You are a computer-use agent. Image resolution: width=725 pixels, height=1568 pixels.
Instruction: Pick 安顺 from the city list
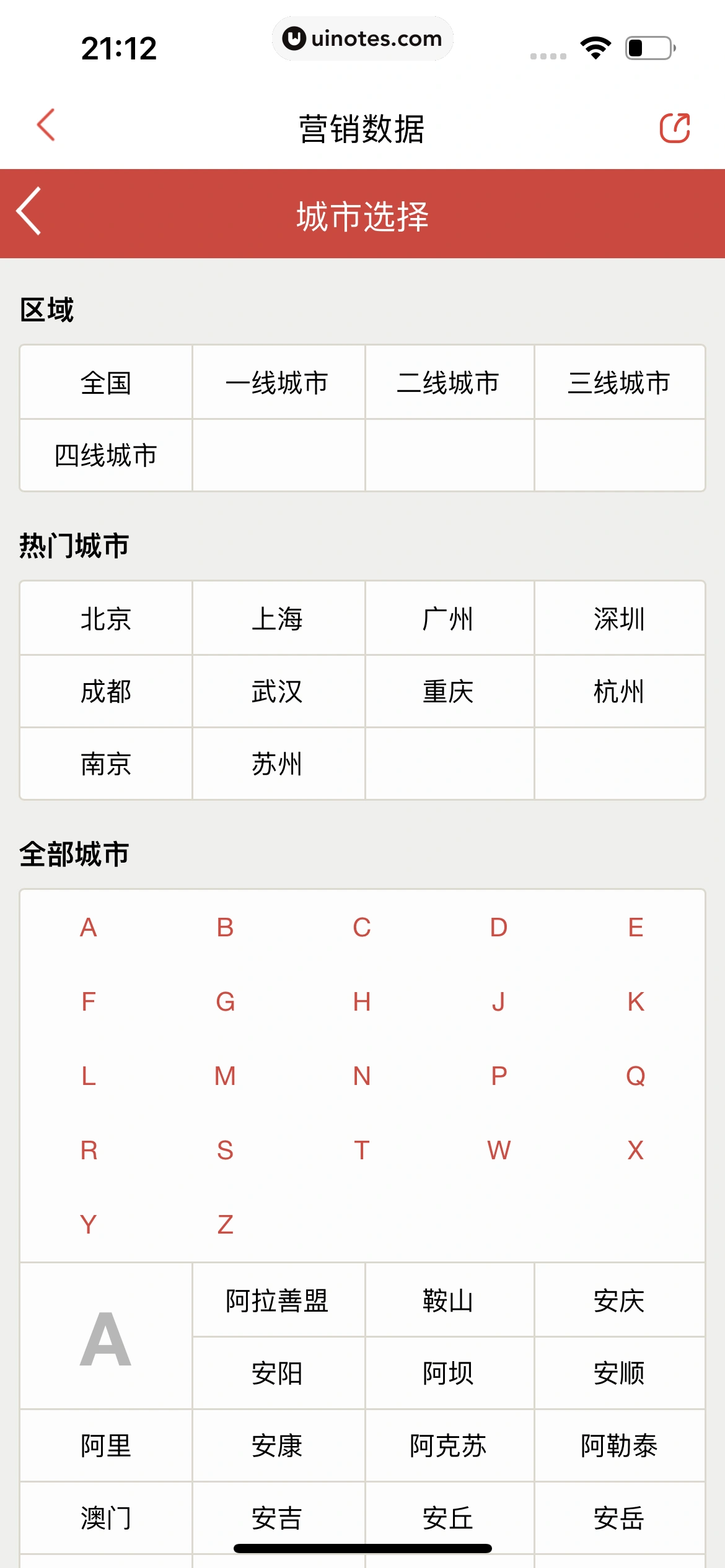(619, 1374)
